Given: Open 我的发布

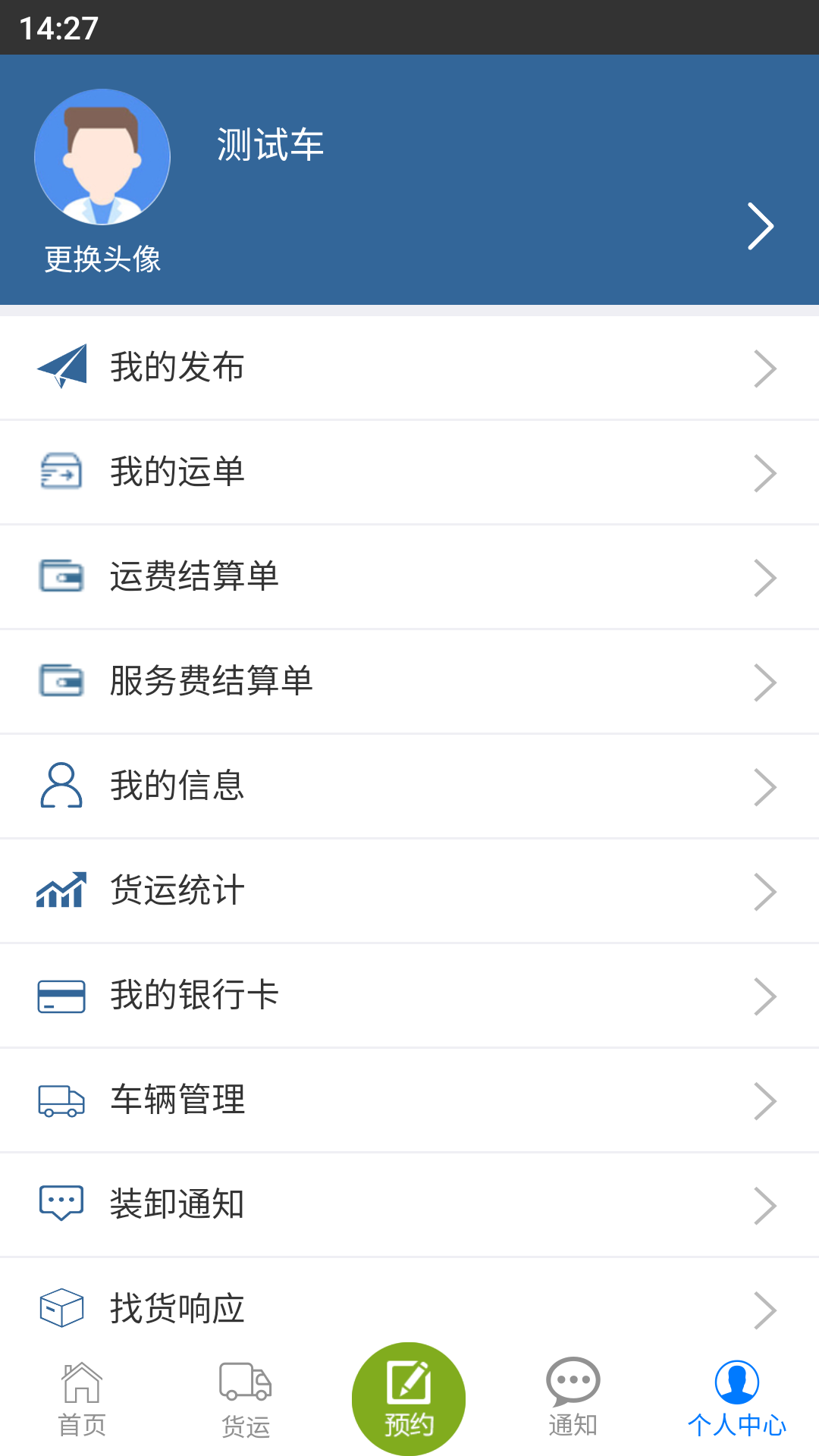Looking at the screenshot, I should click(x=409, y=368).
